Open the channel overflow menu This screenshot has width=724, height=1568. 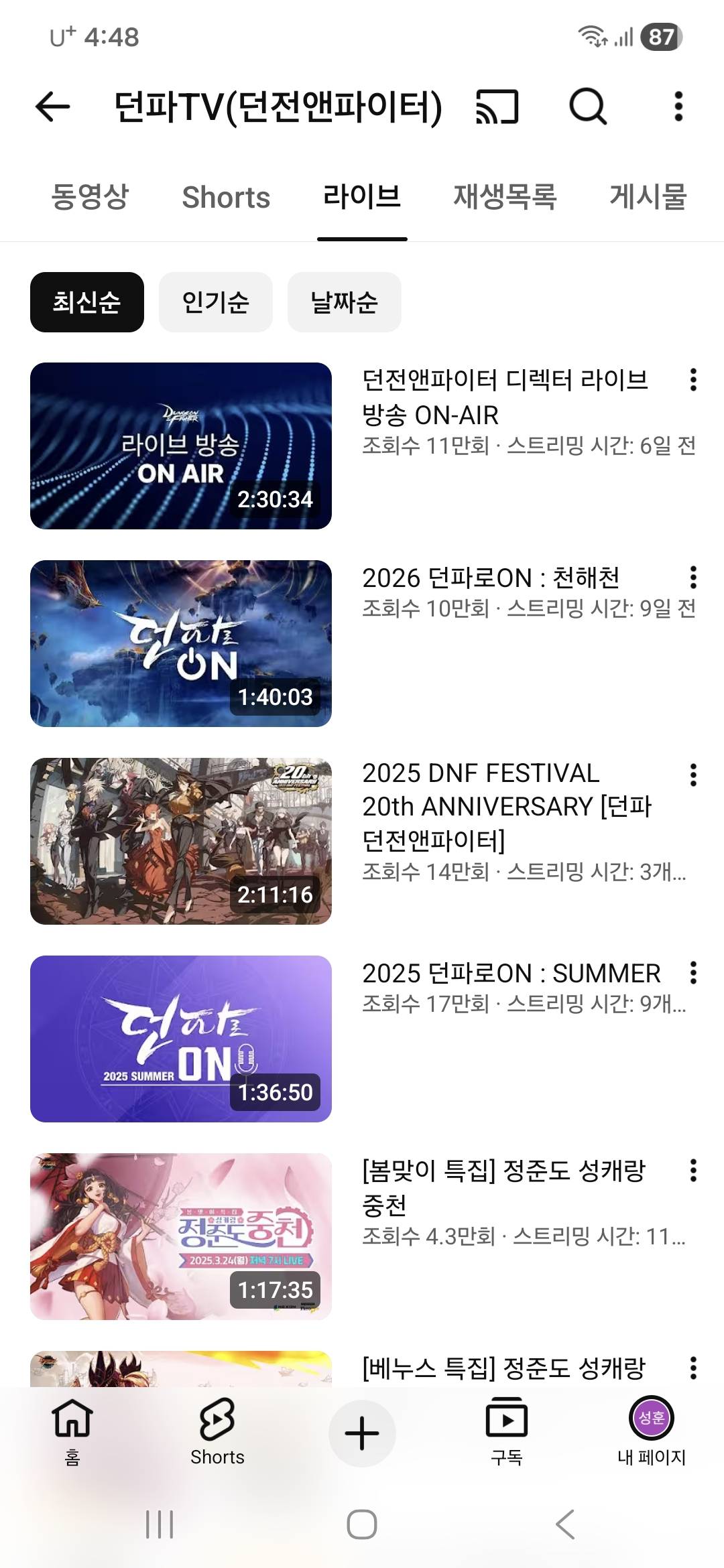678,107
